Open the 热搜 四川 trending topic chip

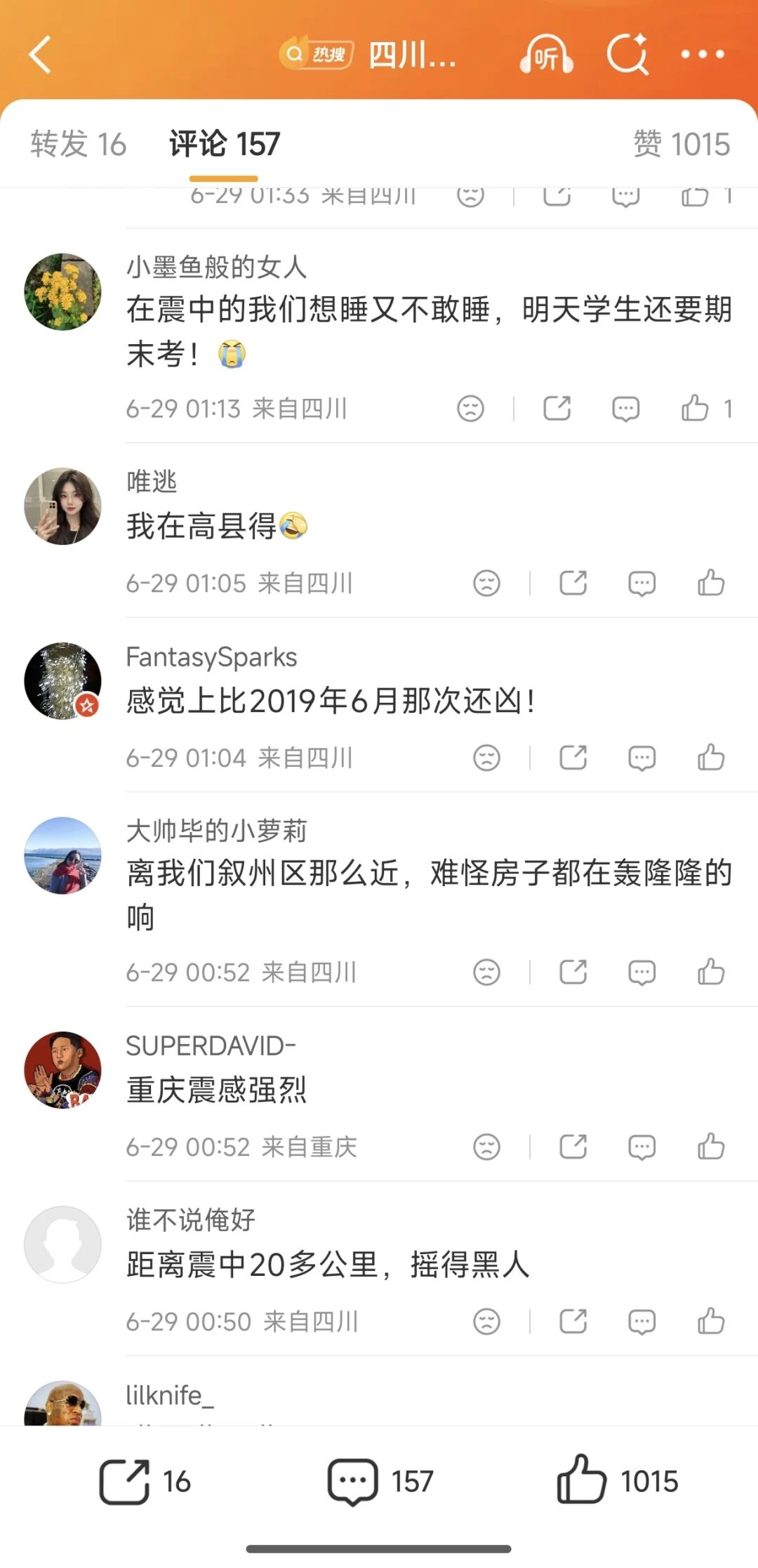click(x=368, y=54)
